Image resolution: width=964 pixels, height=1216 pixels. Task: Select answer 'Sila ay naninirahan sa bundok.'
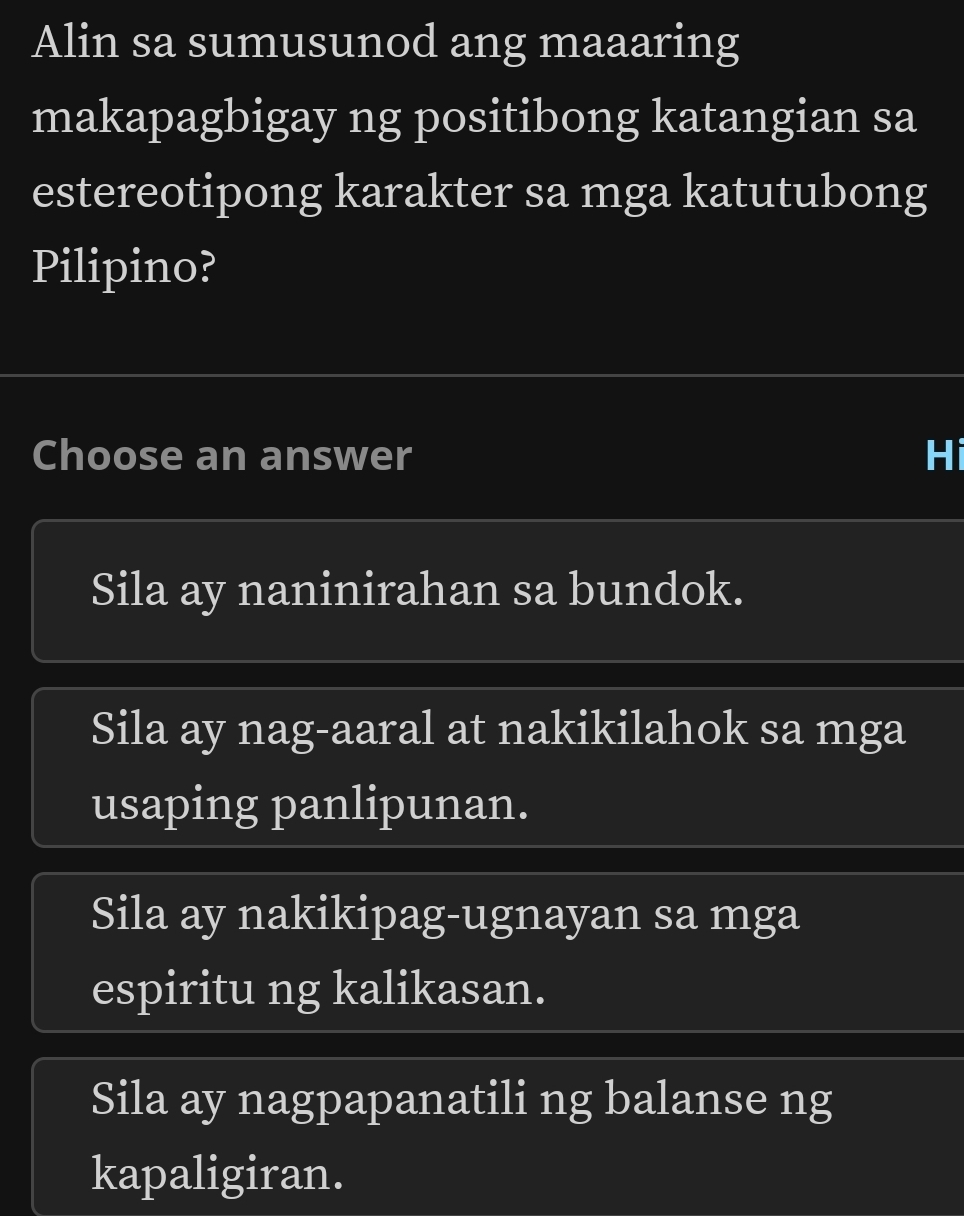498,590
